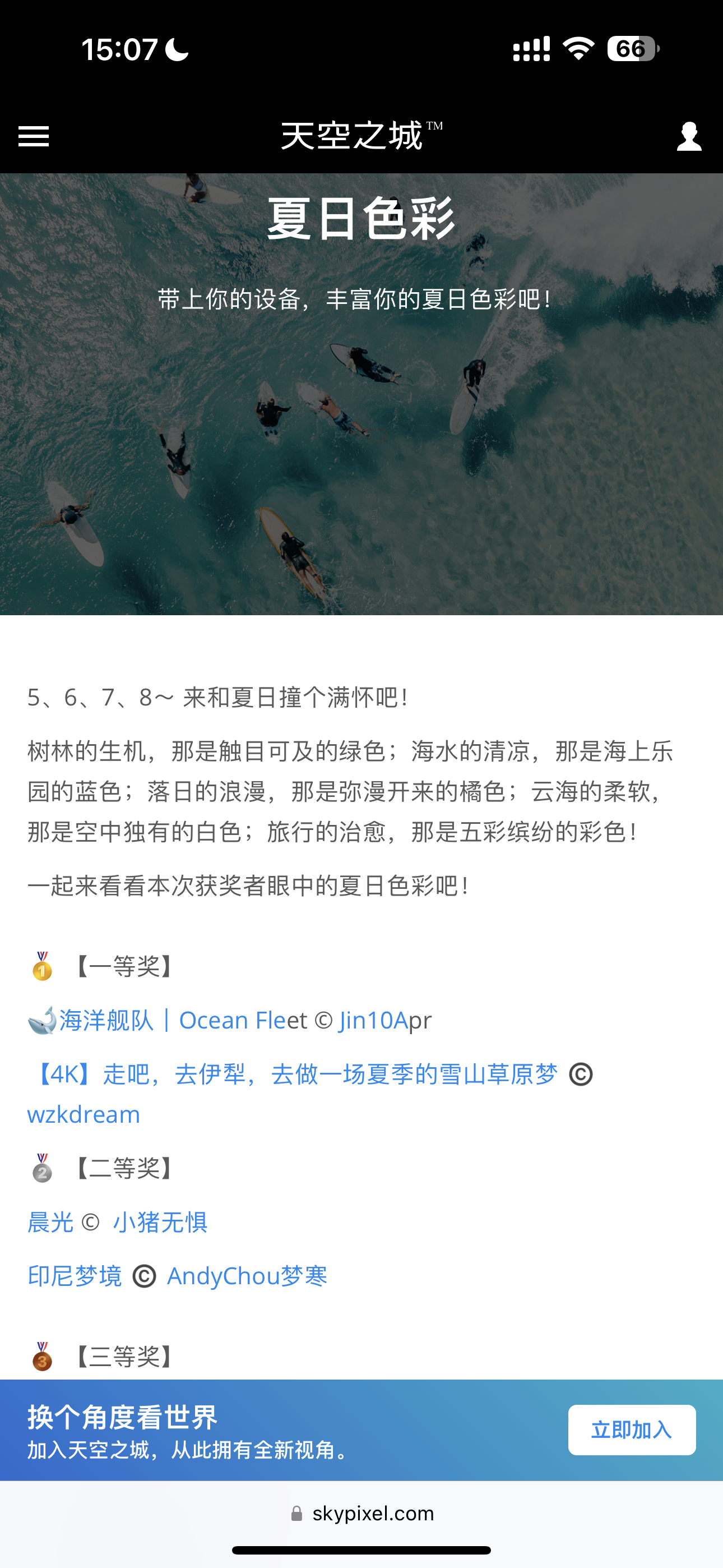
Task: View 小猪无惧's profile link
Action: [x=161, y=1222]
